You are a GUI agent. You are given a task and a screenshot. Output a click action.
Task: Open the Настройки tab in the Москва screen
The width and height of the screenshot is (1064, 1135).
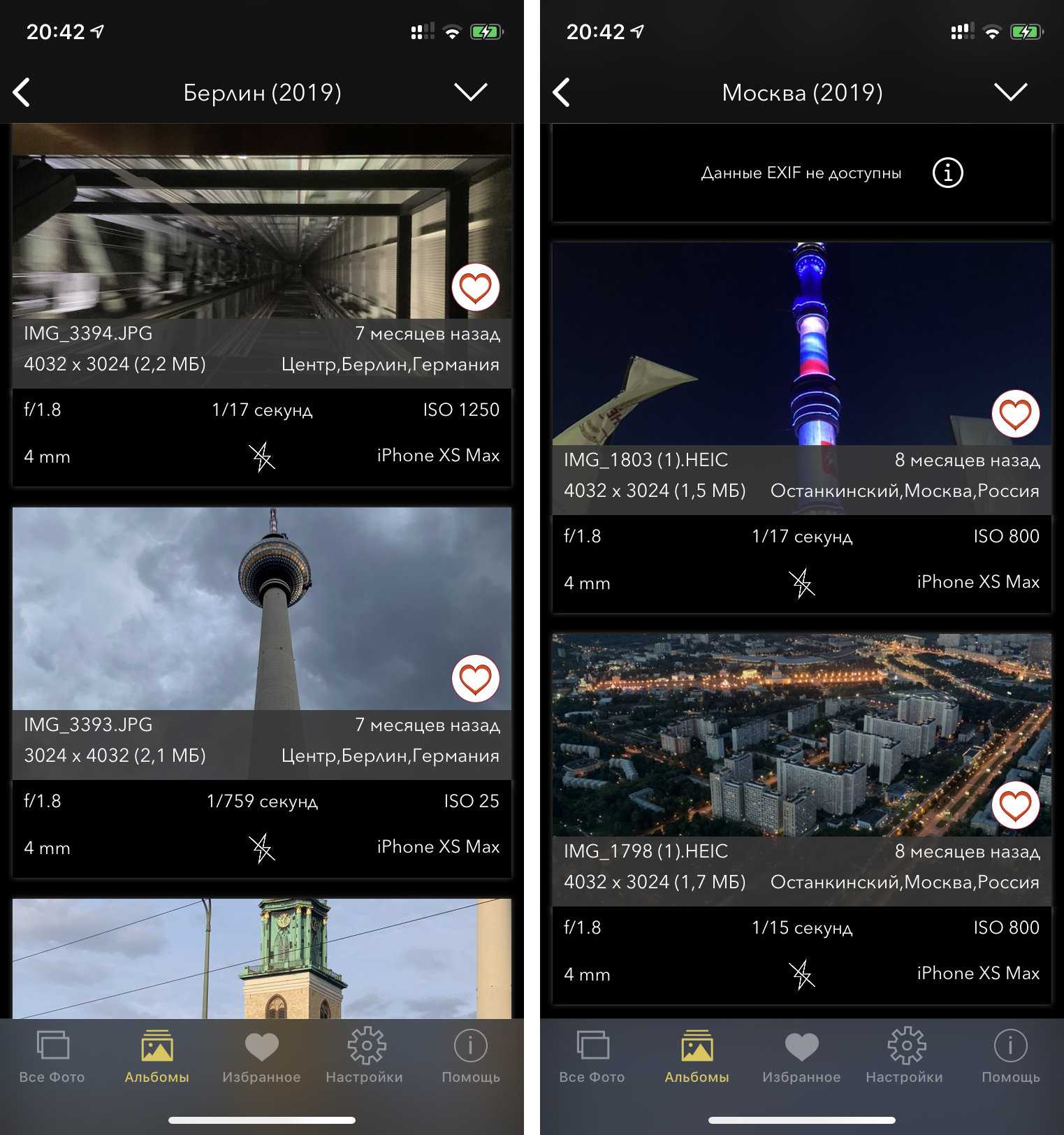pyautogui.click(x=905, y=1057)
